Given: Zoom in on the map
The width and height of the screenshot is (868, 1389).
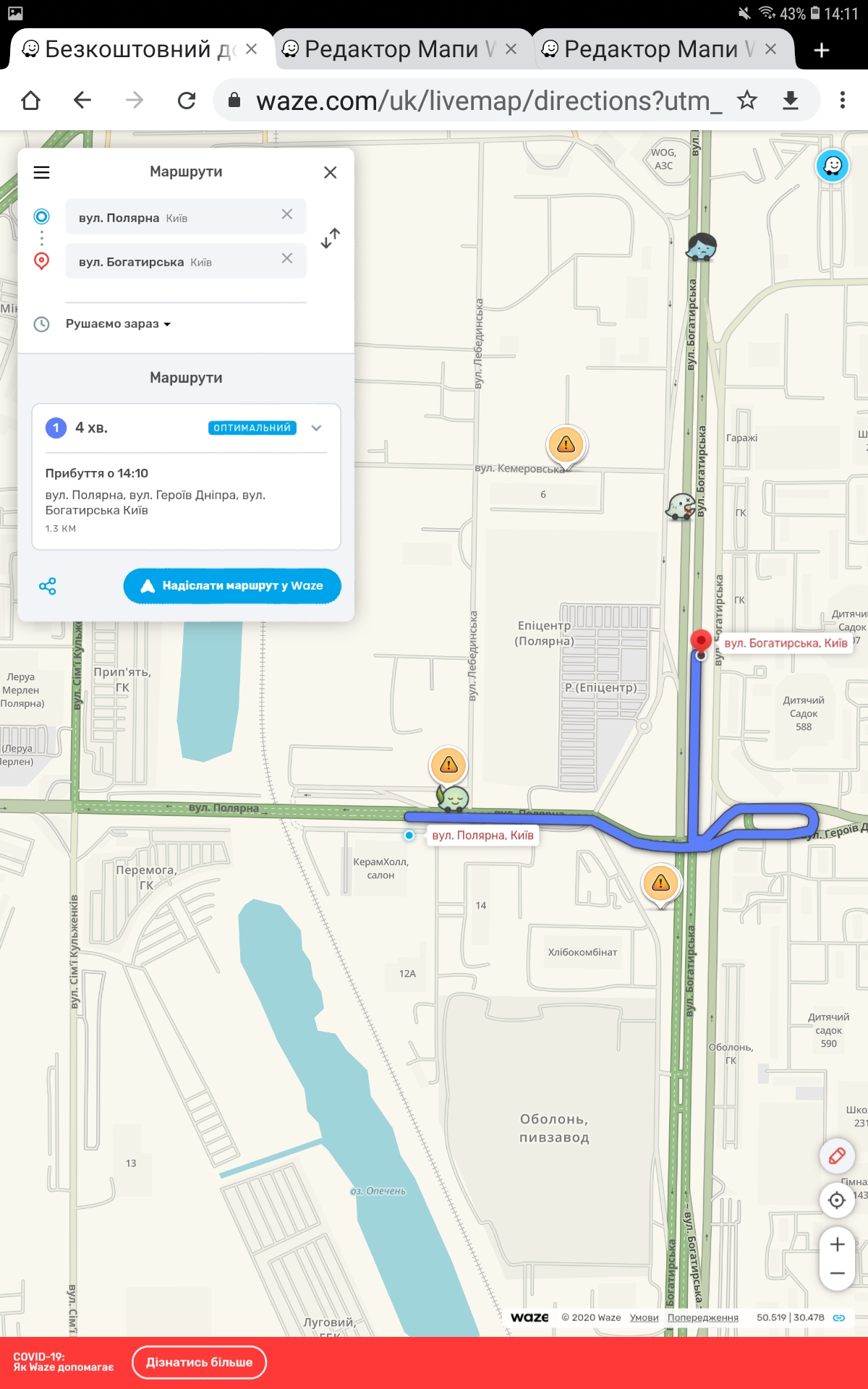Looking at the screenshot, I should (x=838, y=1244).
